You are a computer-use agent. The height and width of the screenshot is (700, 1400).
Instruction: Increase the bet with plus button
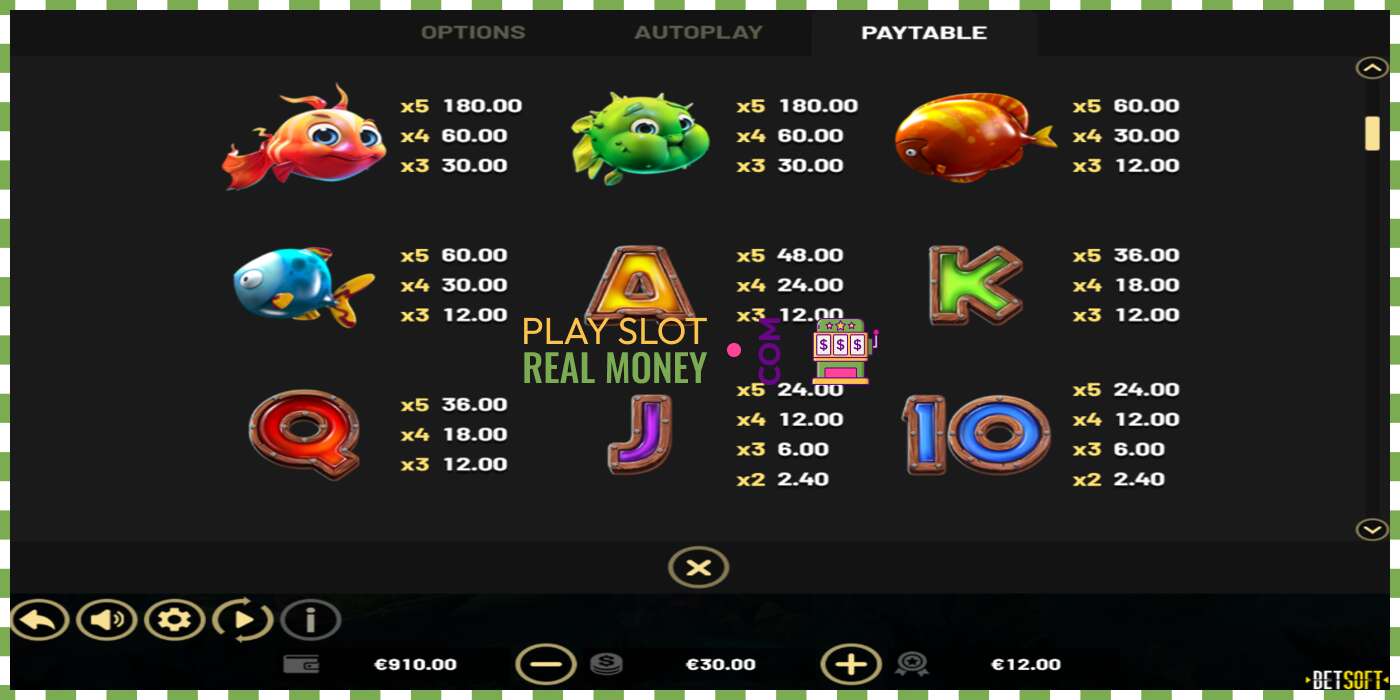[x=851, y=664]
